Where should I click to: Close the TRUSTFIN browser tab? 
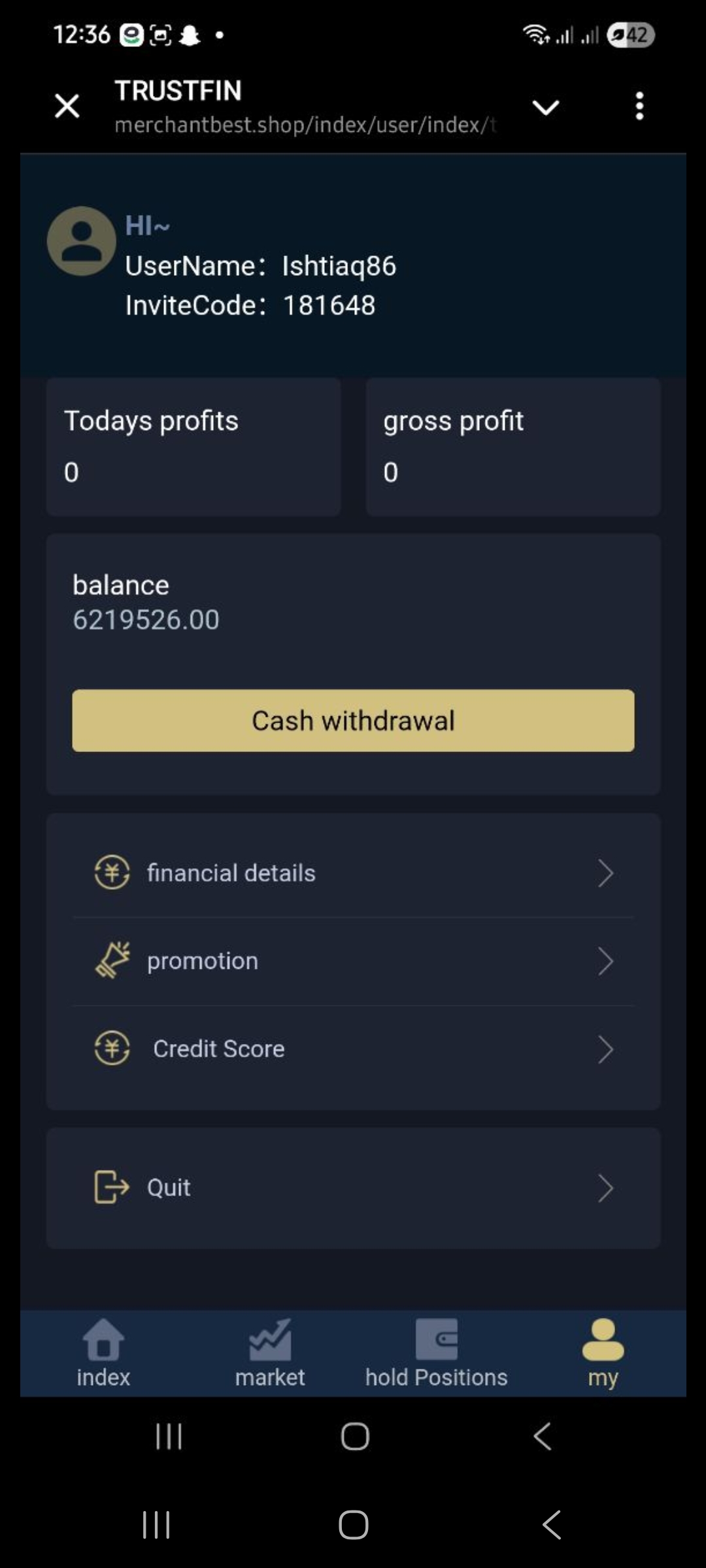67,106
